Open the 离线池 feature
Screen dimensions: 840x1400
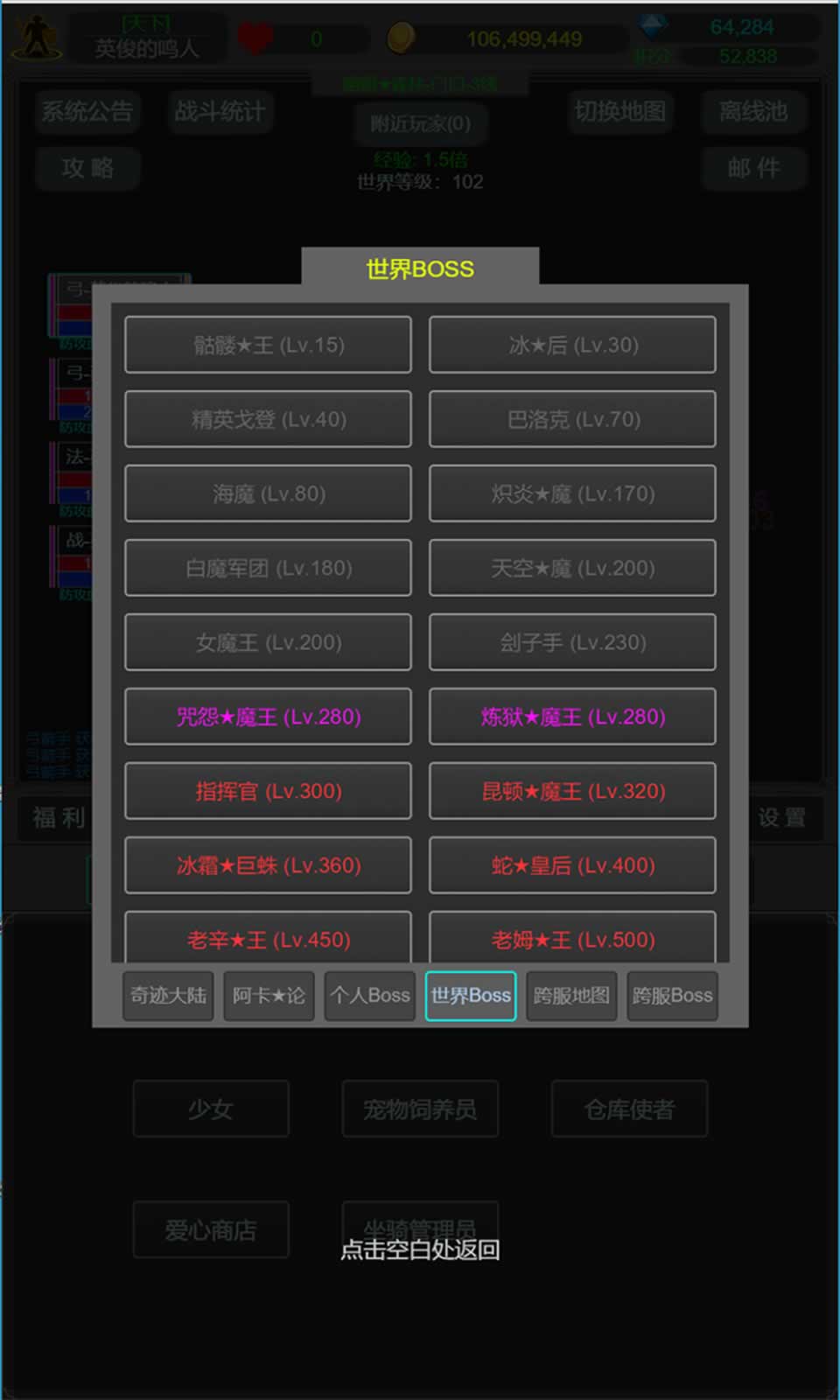tap(753, 112)
